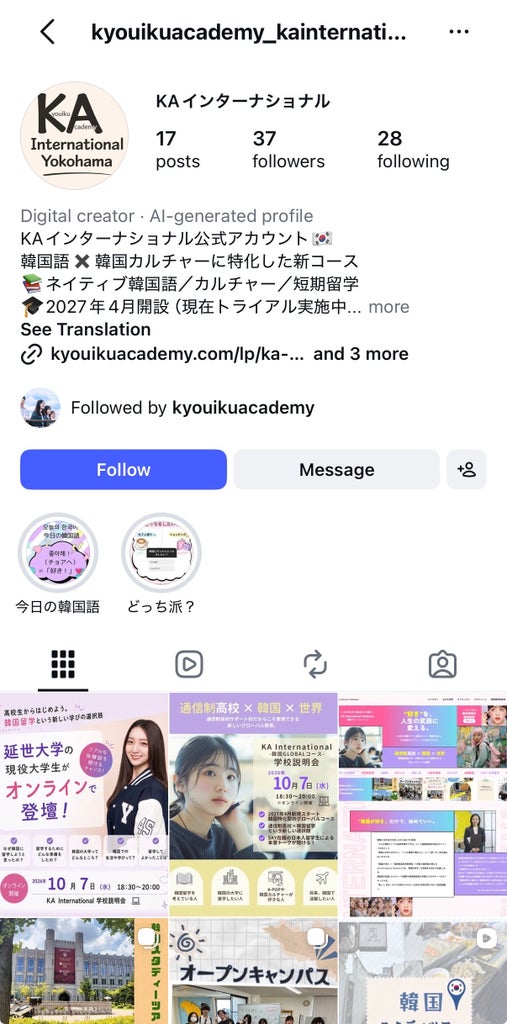The height and width of the screenshot is (1024, 507).
Task: Open the オープンキャンパス post
Action: click(x=254, y=971)
